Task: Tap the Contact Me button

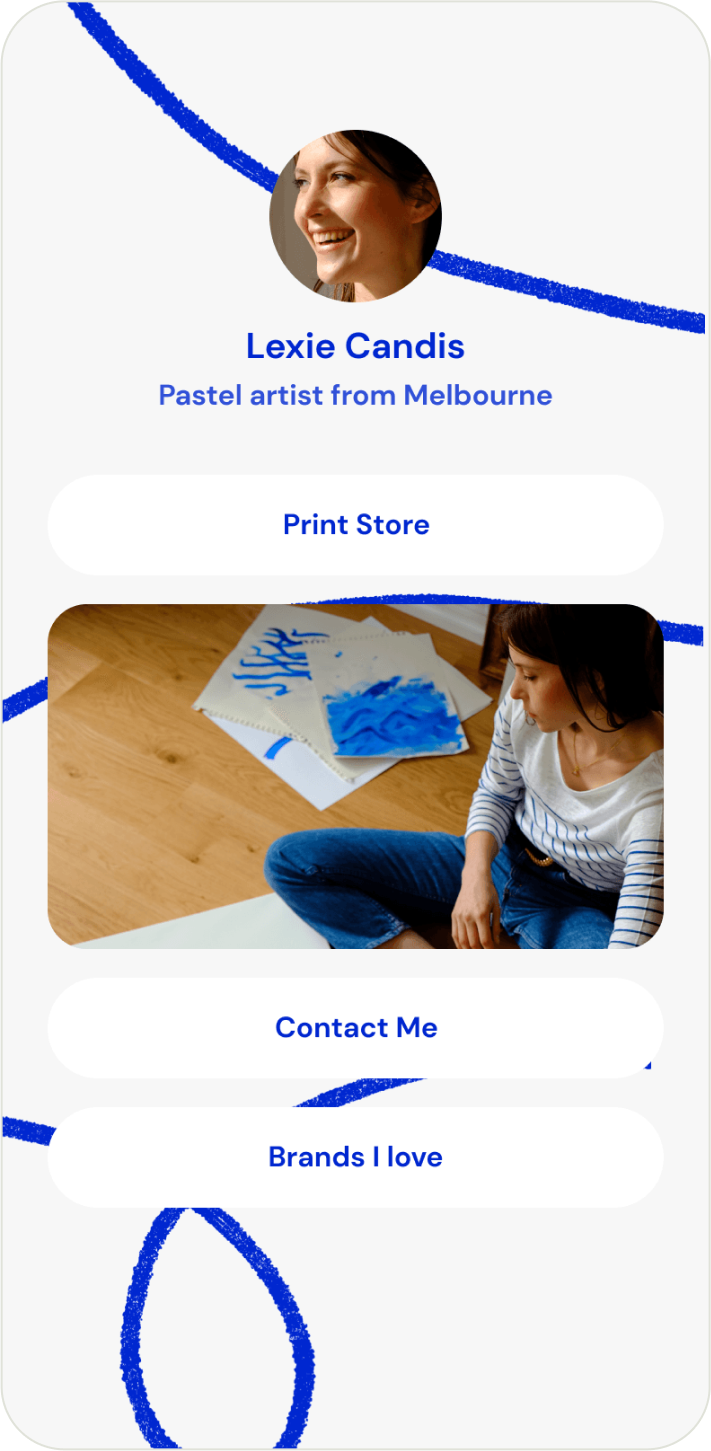Action: (355, 1028)
